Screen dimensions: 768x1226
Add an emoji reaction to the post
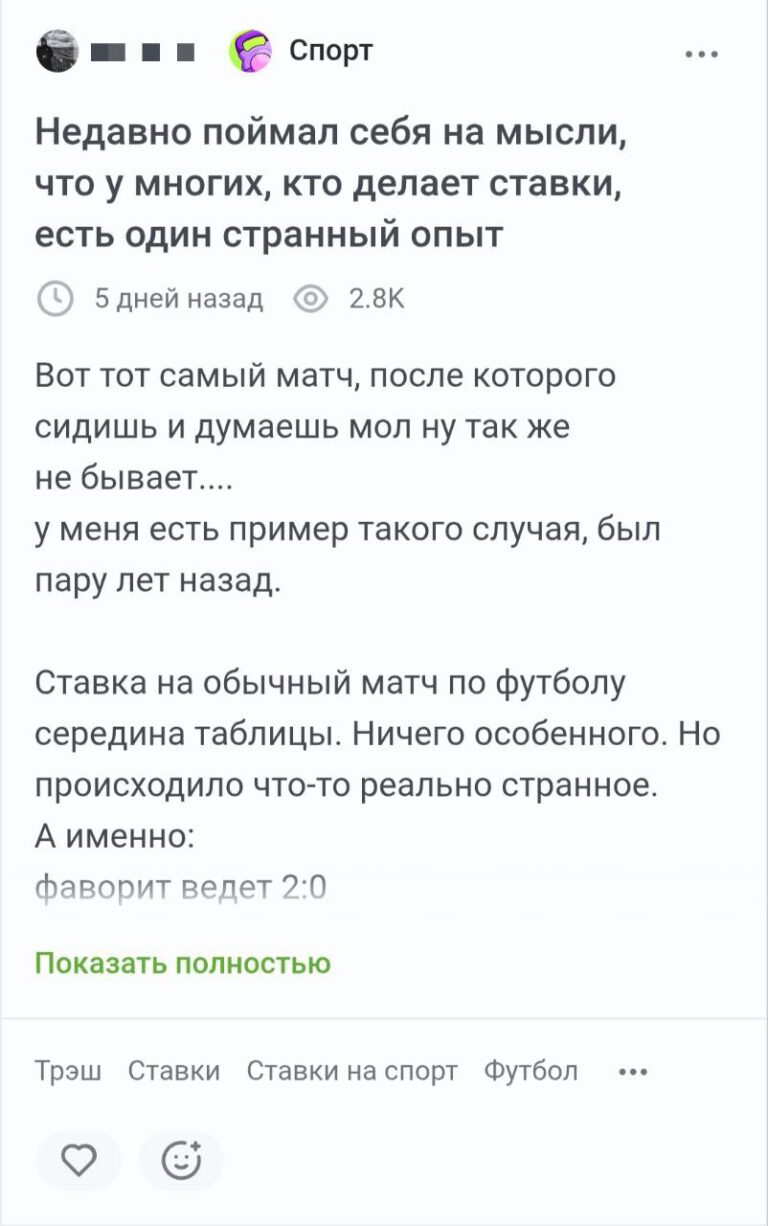[182, 1160]
